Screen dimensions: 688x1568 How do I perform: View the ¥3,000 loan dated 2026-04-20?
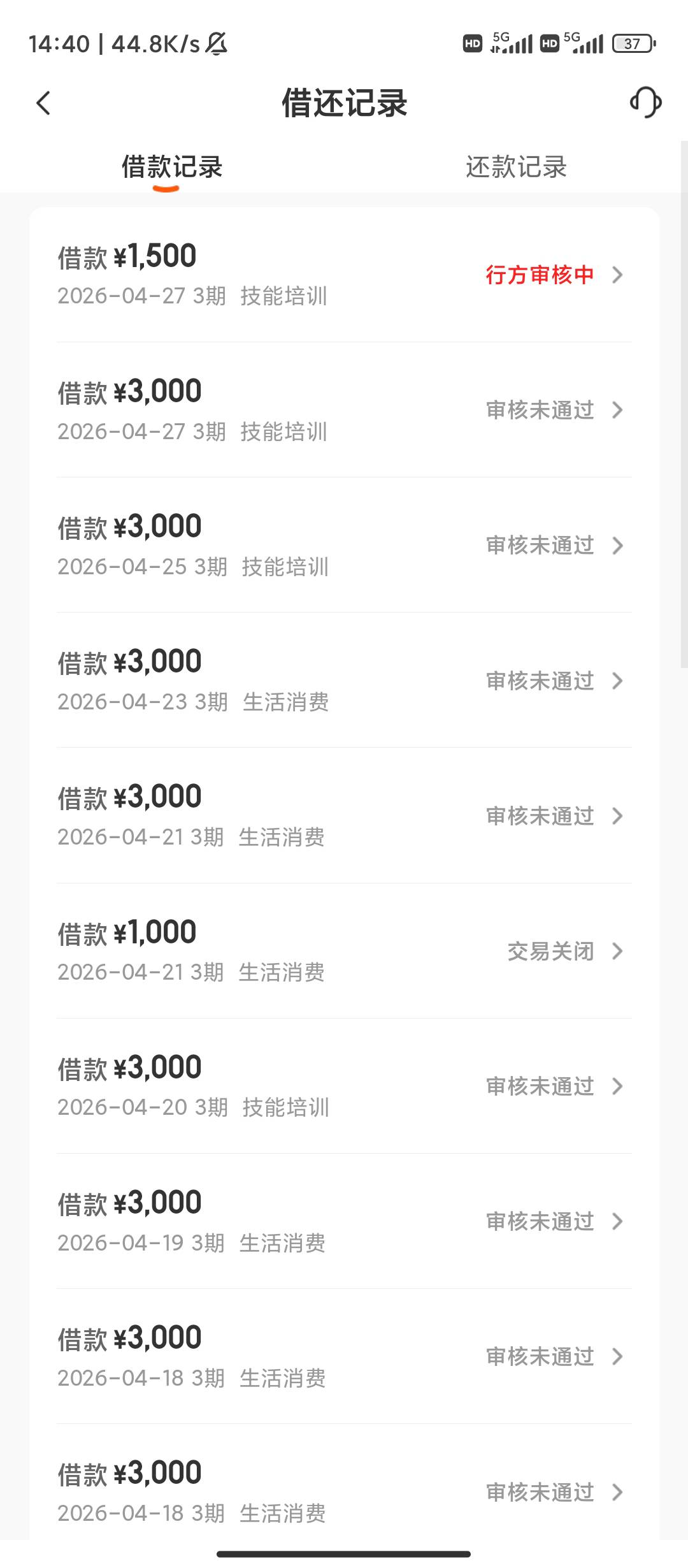344,1086
